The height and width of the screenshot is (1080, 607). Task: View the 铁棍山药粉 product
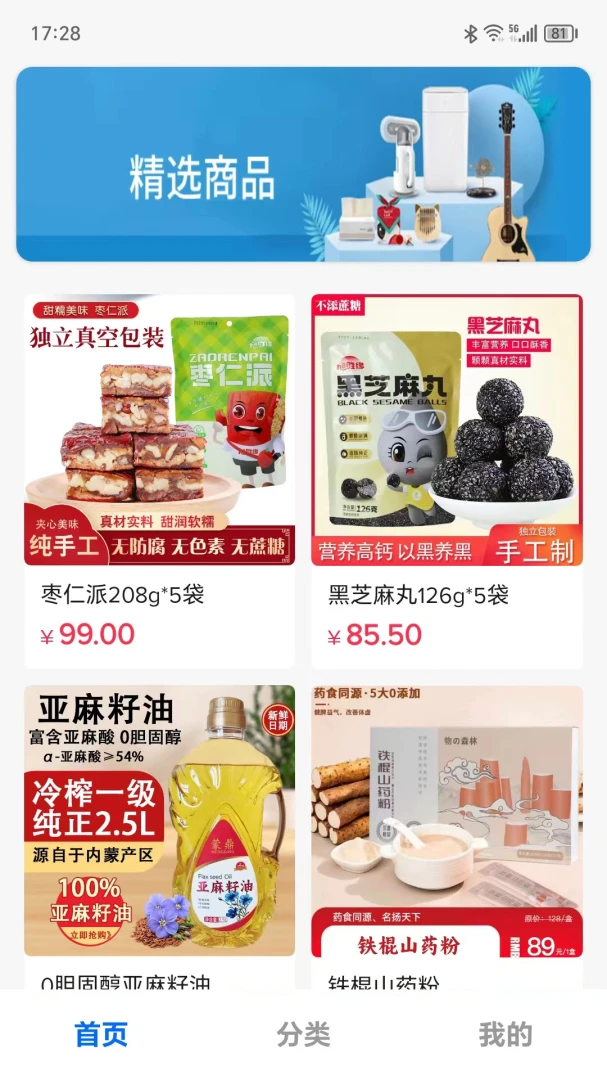[x=446, y=837]
